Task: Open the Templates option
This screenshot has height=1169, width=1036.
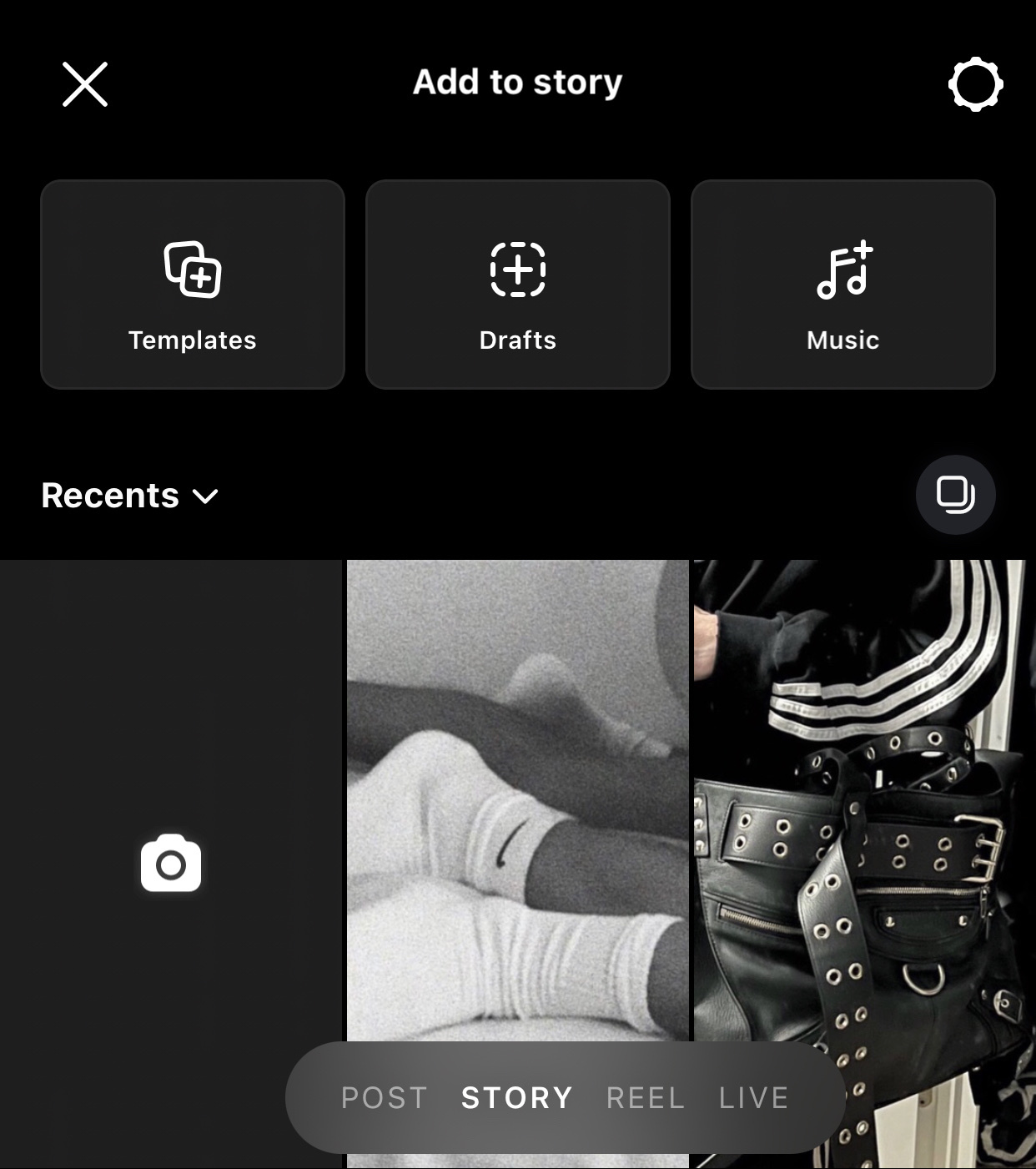Action: 193,285
